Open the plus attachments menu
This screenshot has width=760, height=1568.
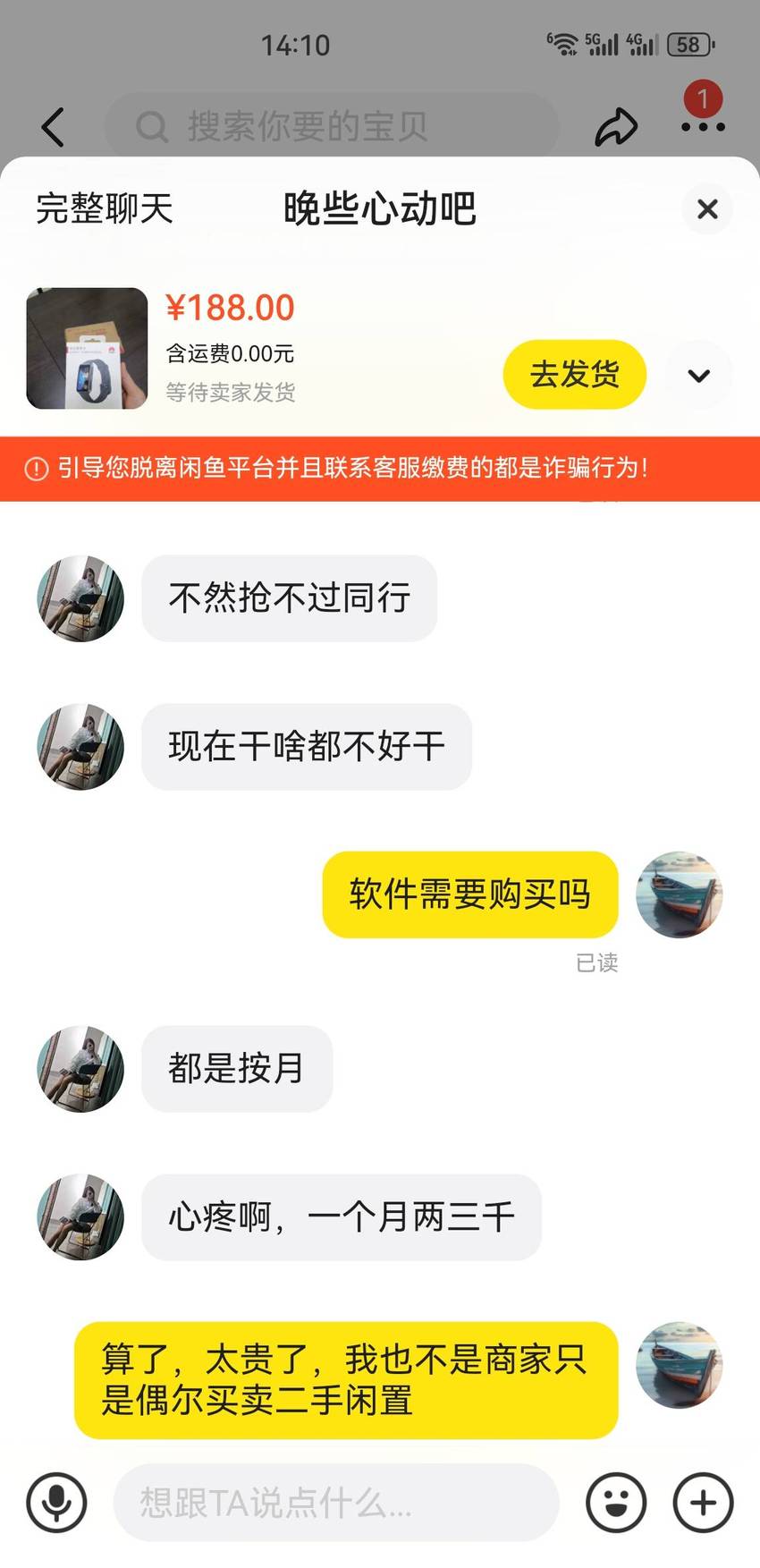[703, 1503]
